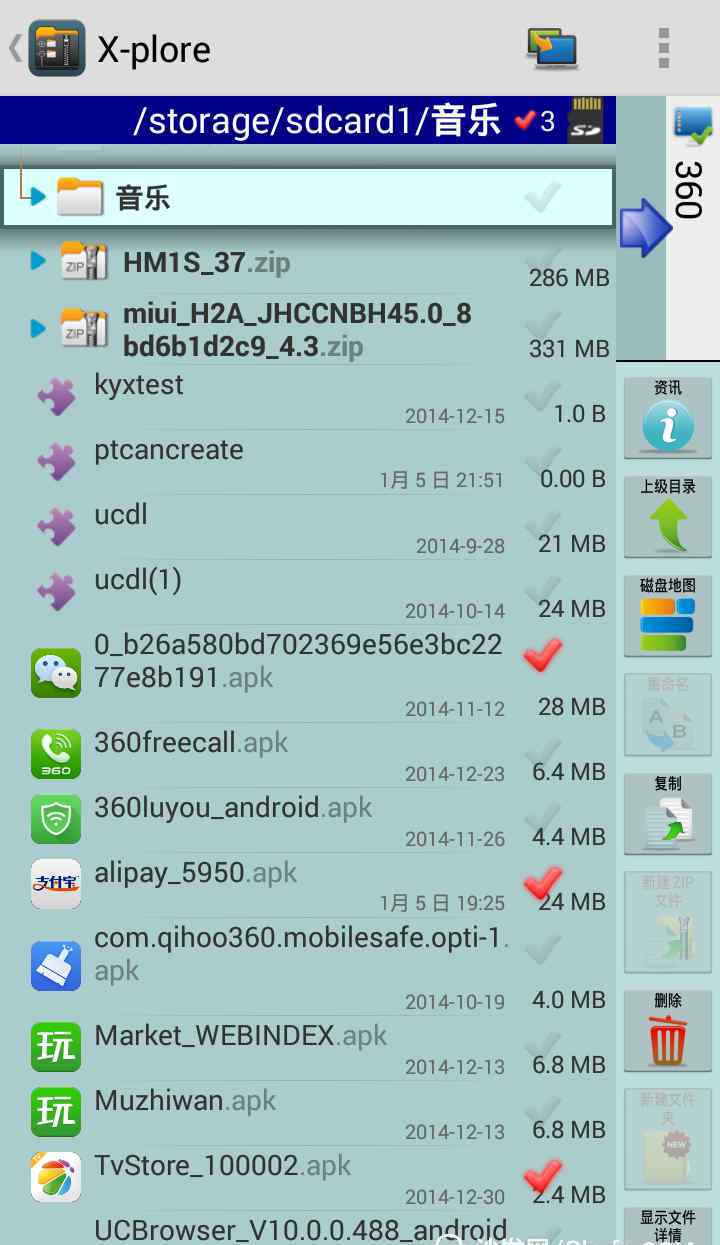Collapse the 音乐 folder
Viewport: 720px width, 1245px height.
[x=38, y=197]
